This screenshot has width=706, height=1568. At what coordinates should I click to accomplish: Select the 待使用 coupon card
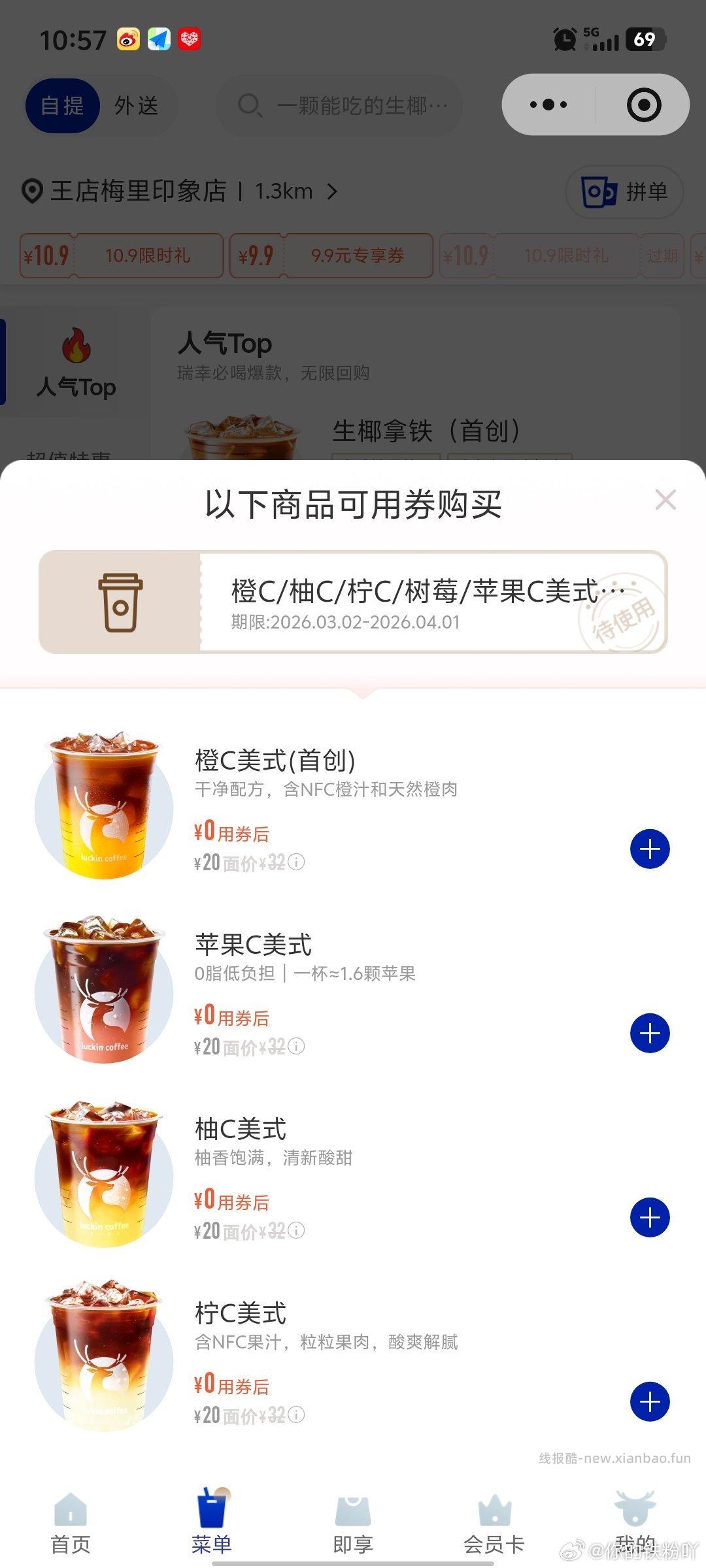point(353,601)
